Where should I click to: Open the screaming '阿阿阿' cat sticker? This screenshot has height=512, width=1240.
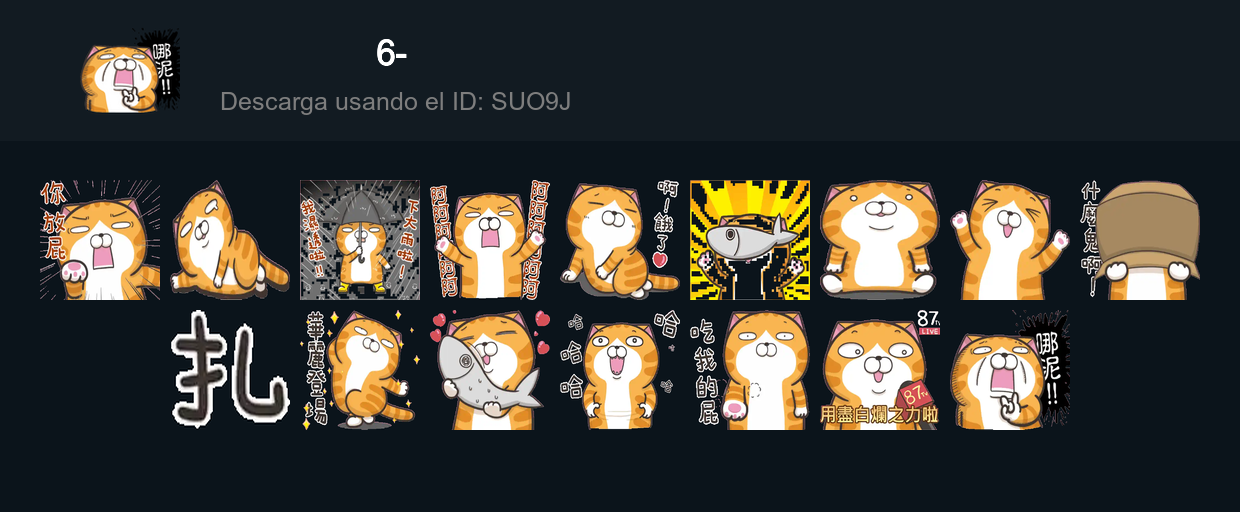(490, 240)
